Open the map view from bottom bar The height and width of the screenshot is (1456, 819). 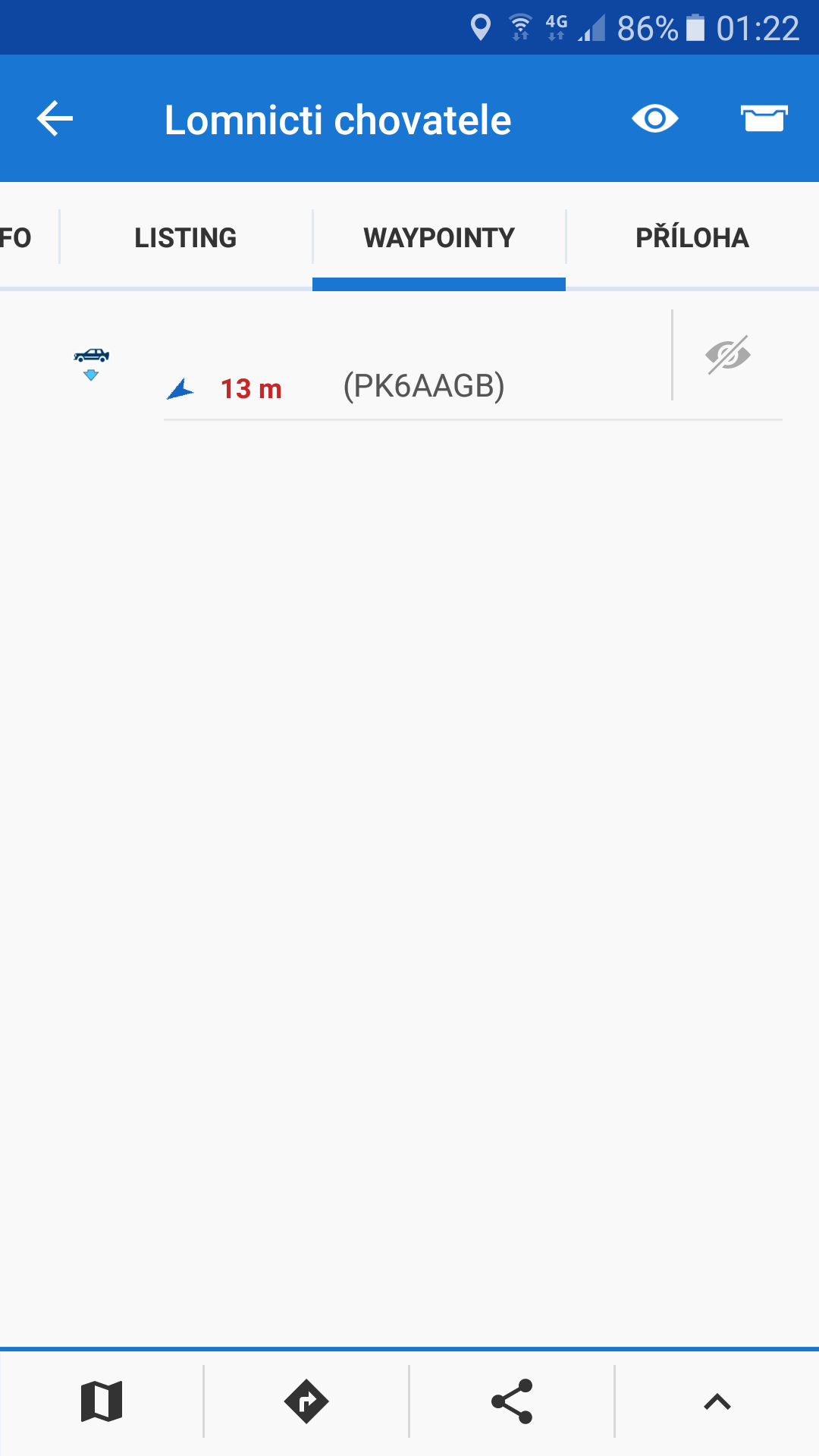(102, 1401)
